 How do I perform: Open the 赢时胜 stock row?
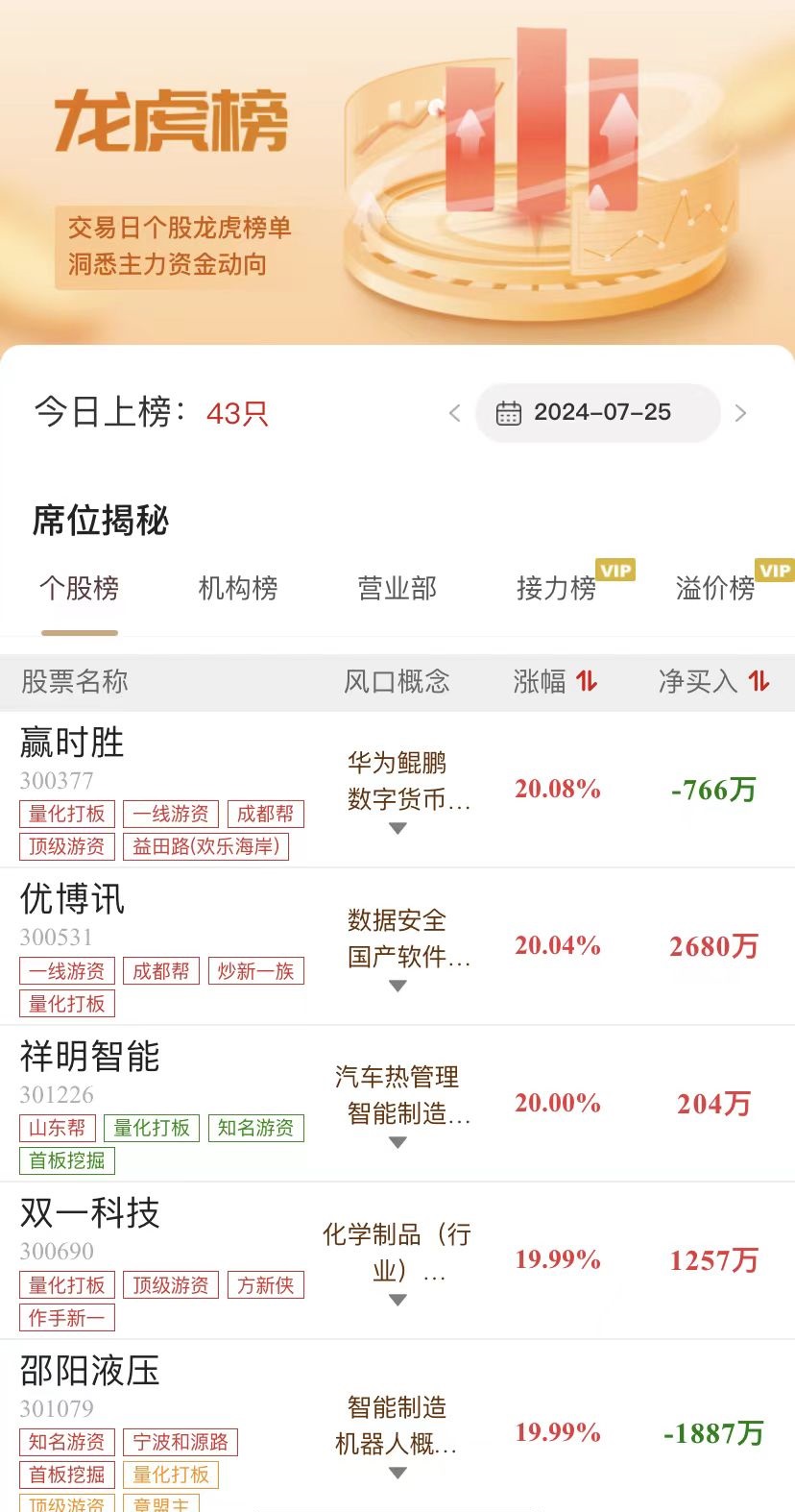tap(72, 743)
